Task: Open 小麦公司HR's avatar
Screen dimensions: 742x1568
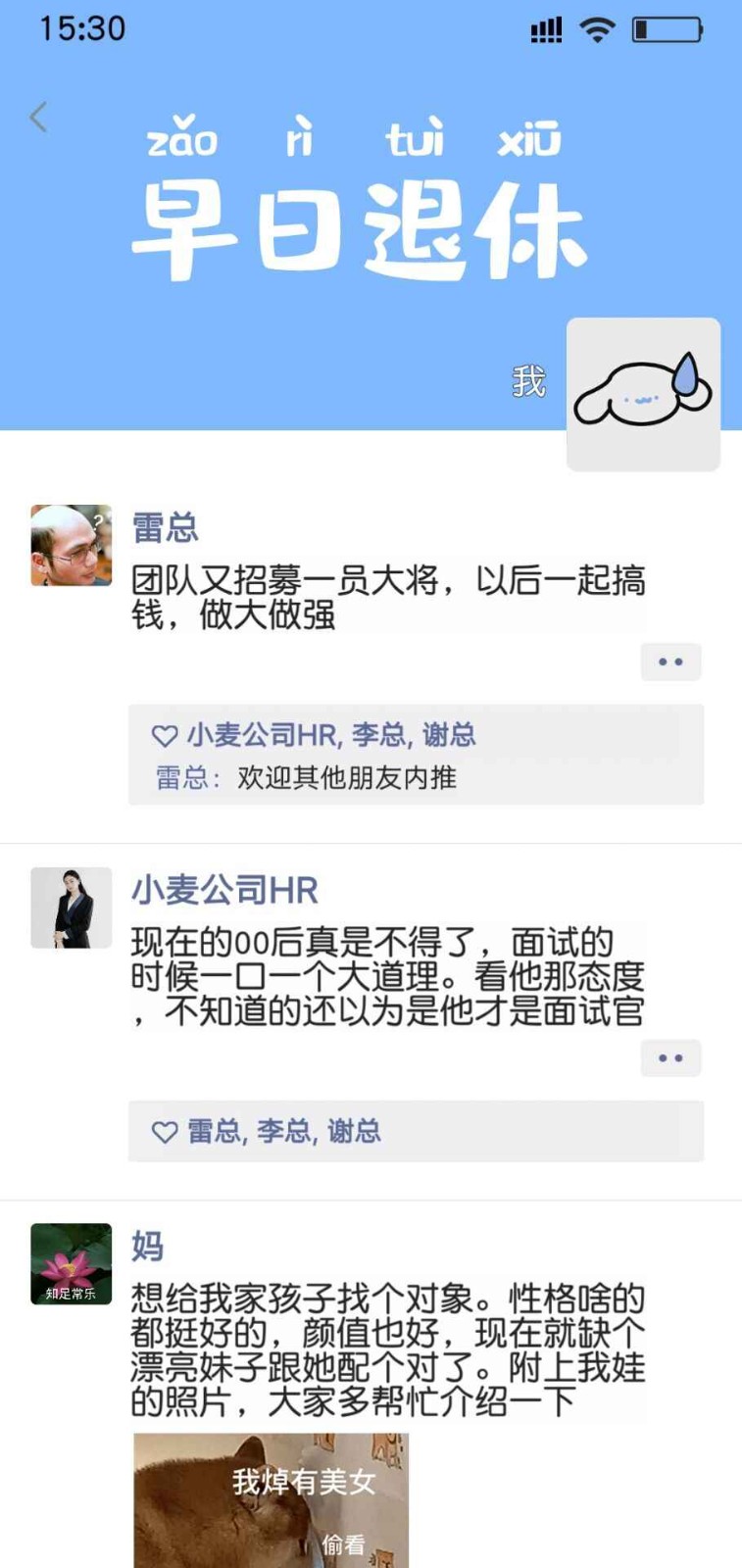Action: 72,907
